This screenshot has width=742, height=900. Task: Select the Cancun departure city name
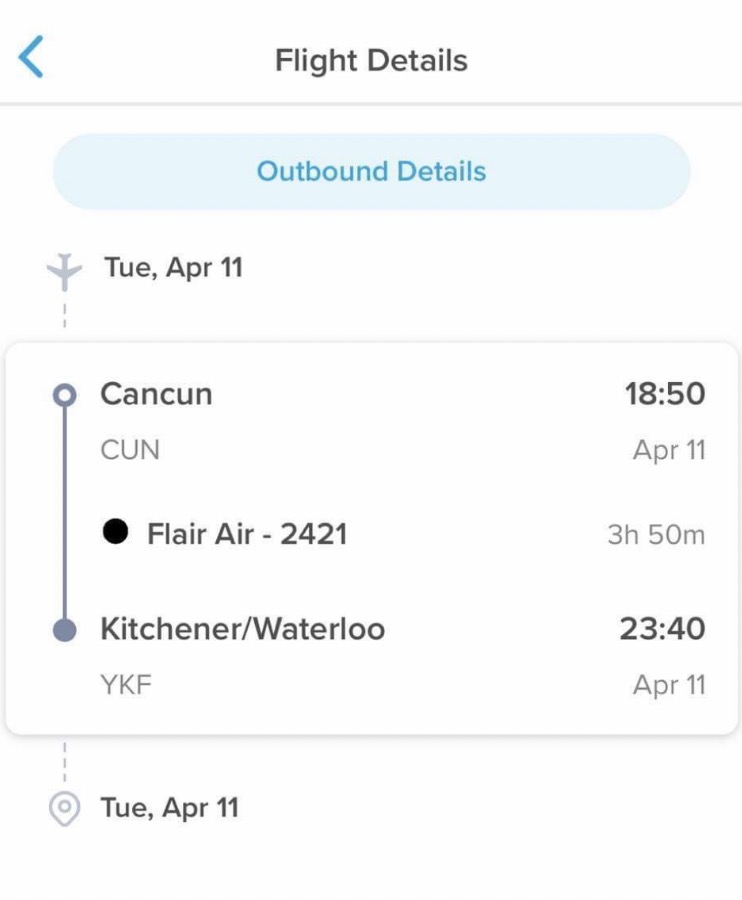156,393
